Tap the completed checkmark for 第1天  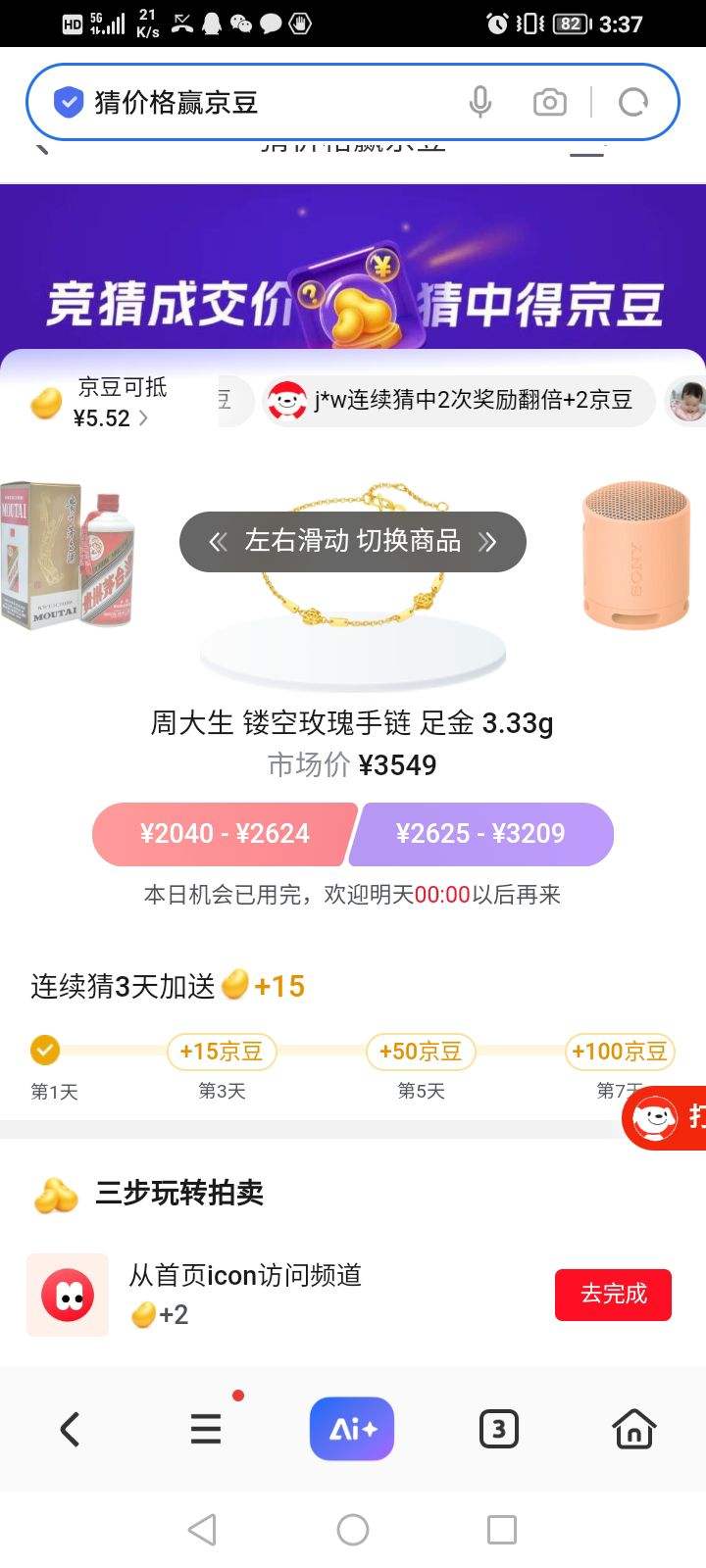(43, 1050)
